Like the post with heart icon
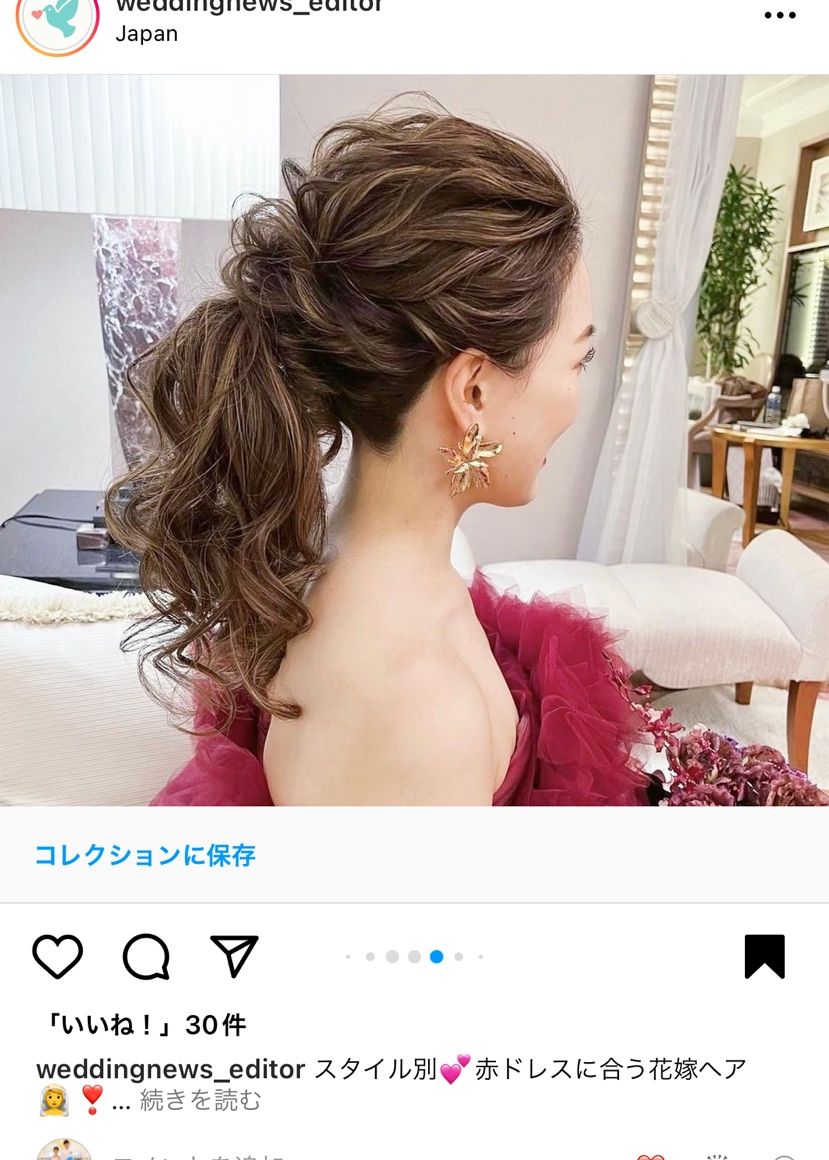Viewport: 829px width, 1160px height. tap(57, 956)
